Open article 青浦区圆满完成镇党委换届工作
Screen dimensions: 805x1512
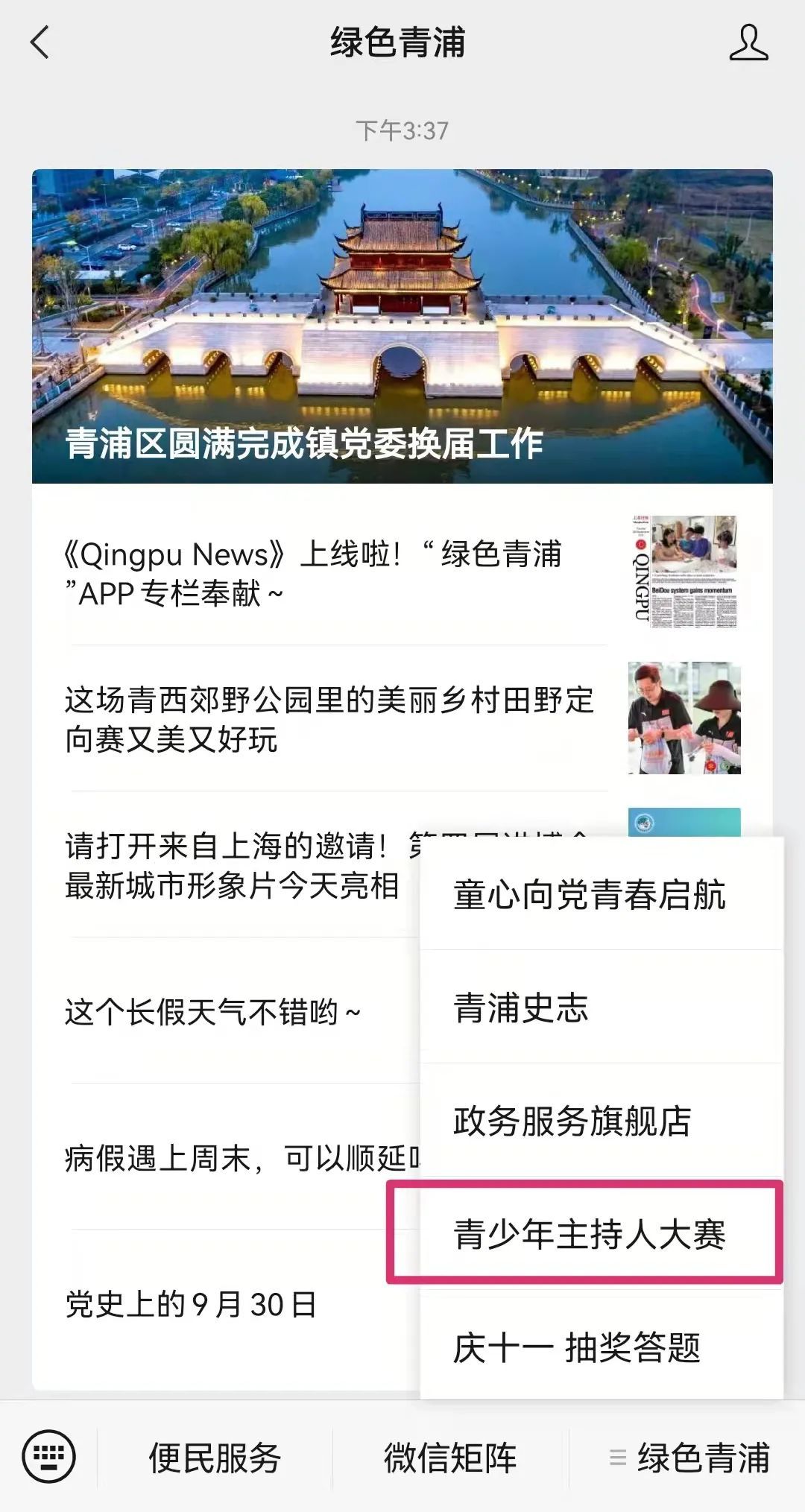coord(402,326)
